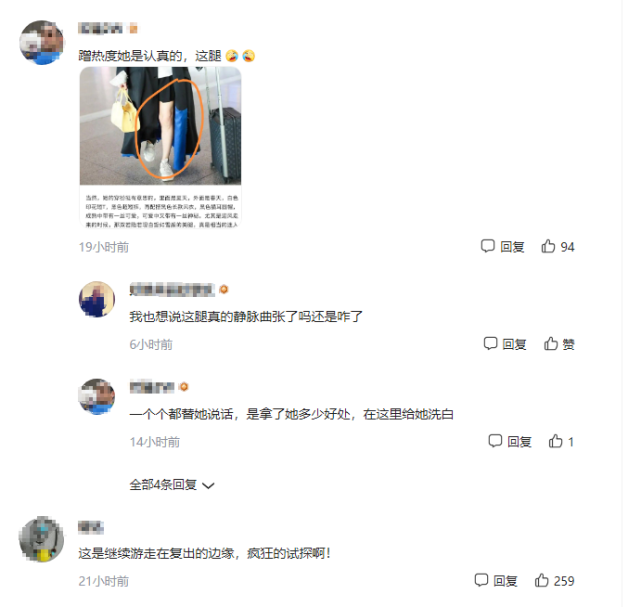Reply to the comment posted 21小时前
Screen dimensions: 641x607
pyautogui.click(x=498, y=580)
